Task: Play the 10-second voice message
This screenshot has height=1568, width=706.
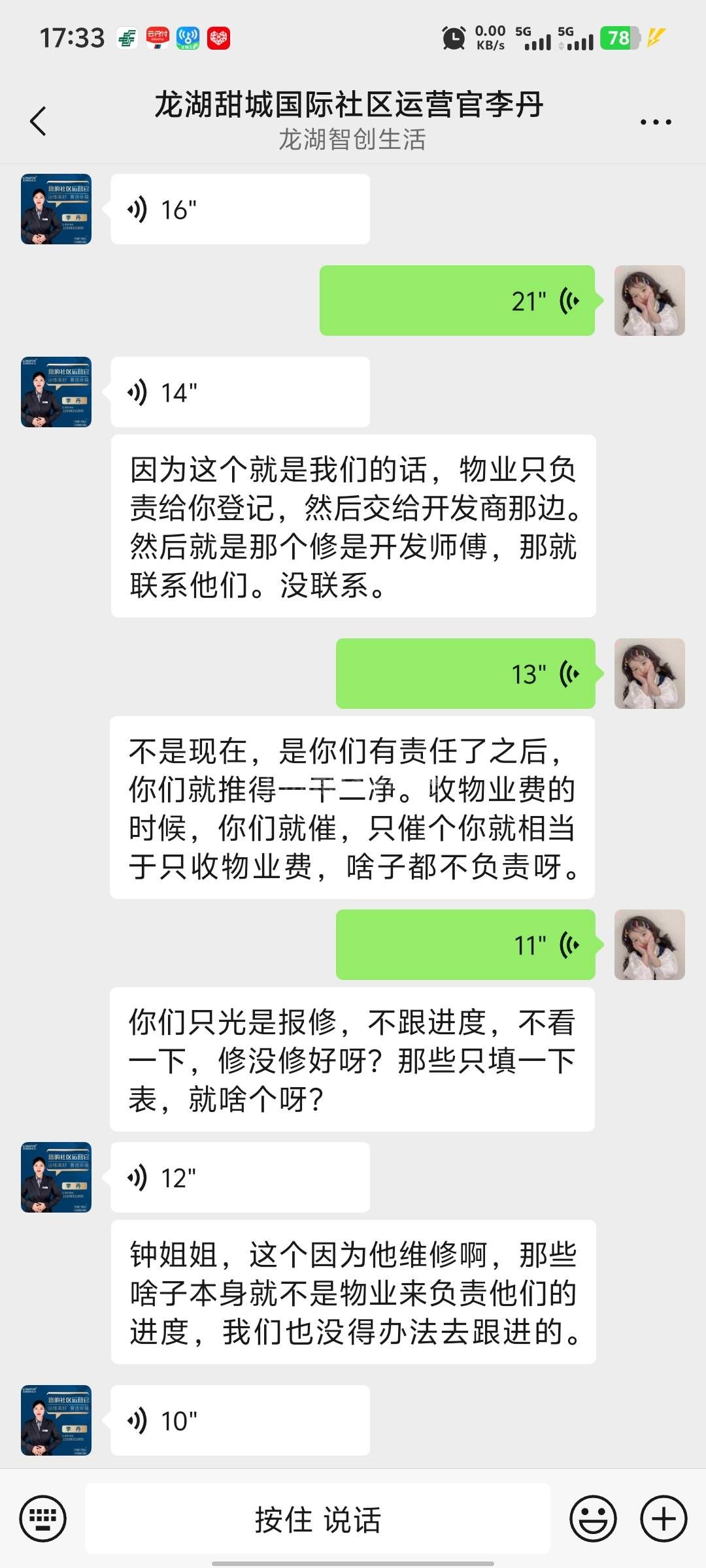Action: 240,1420
